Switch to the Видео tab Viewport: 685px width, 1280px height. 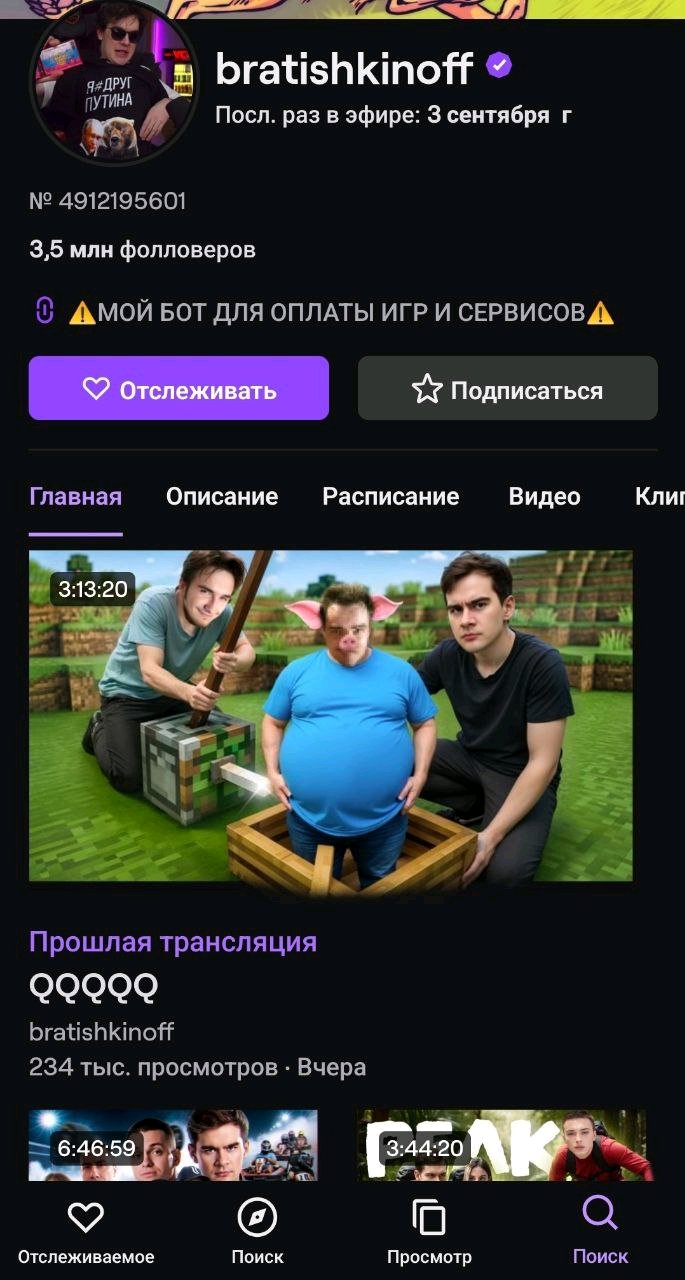544,497
